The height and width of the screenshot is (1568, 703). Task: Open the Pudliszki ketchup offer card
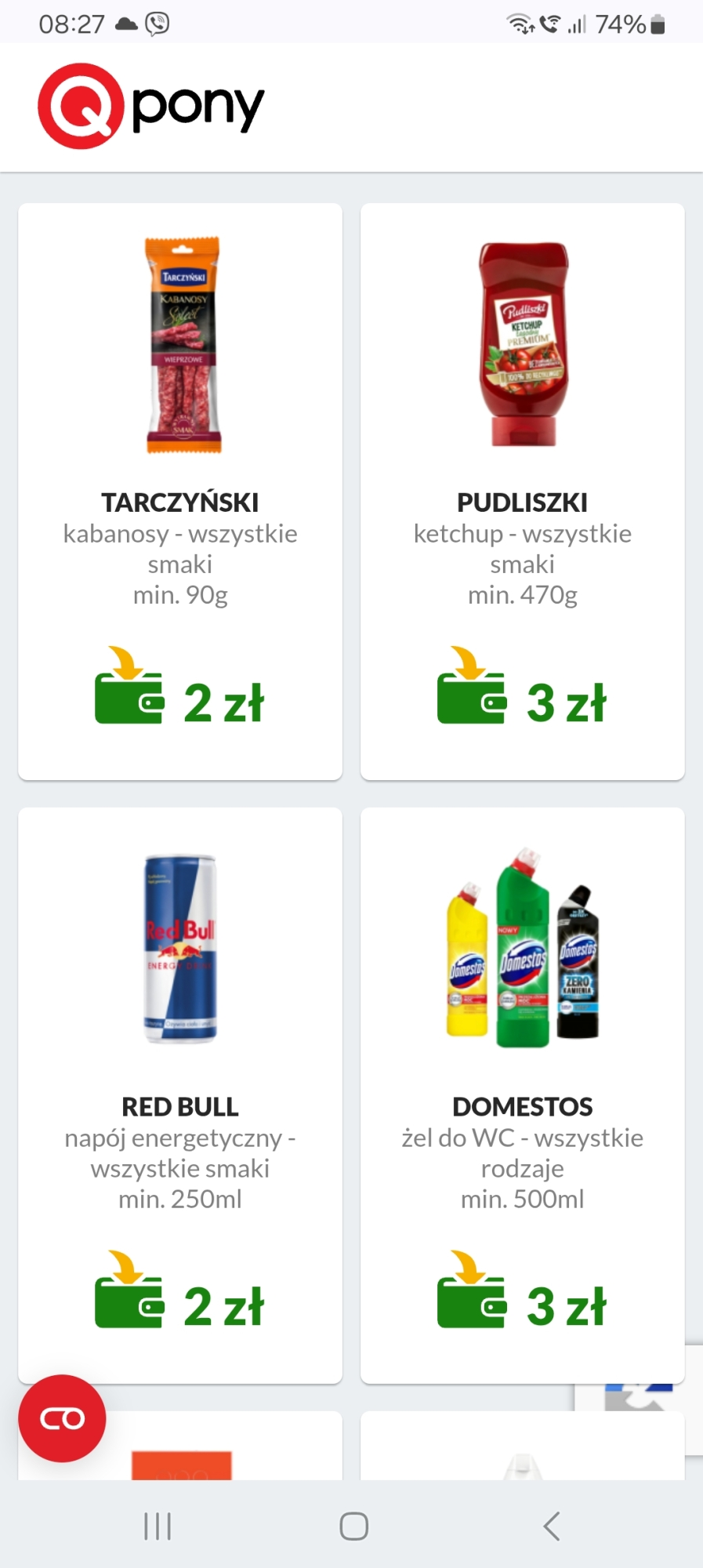pyautogui.click(x=522, y=492)
